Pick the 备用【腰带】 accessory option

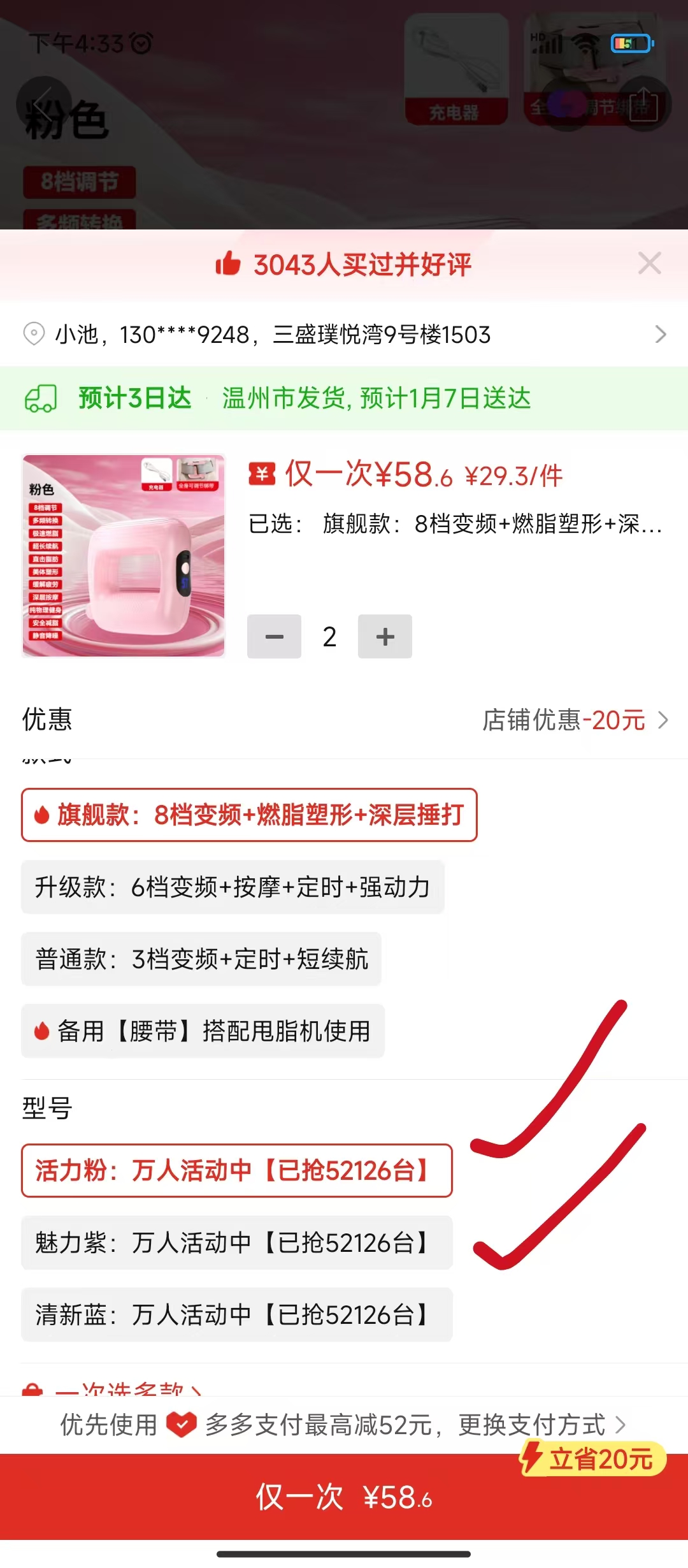coord(203,1031)
